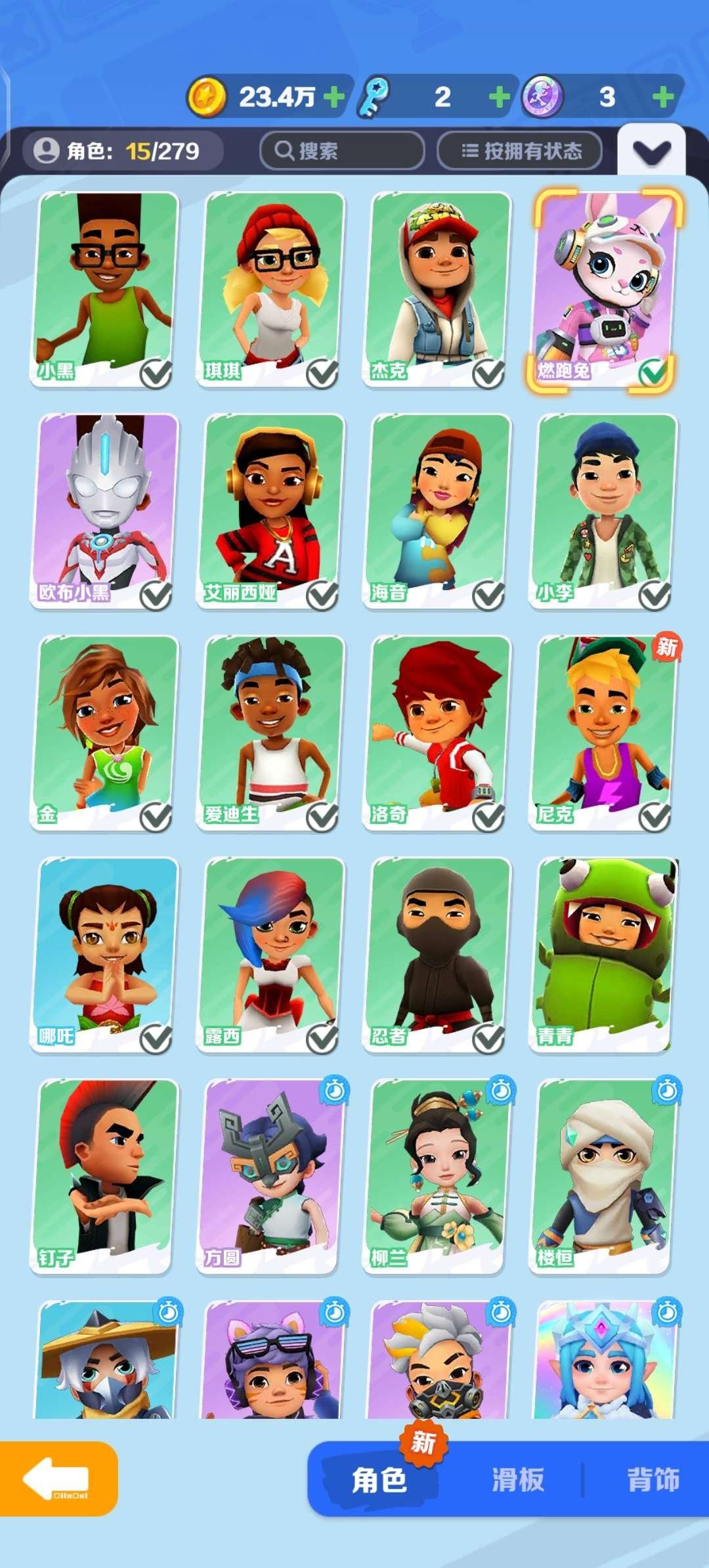This screenshot has height=1568, width=709.
Task: View the limited-time character 柳兰
Action: [x=437, y=1177]
